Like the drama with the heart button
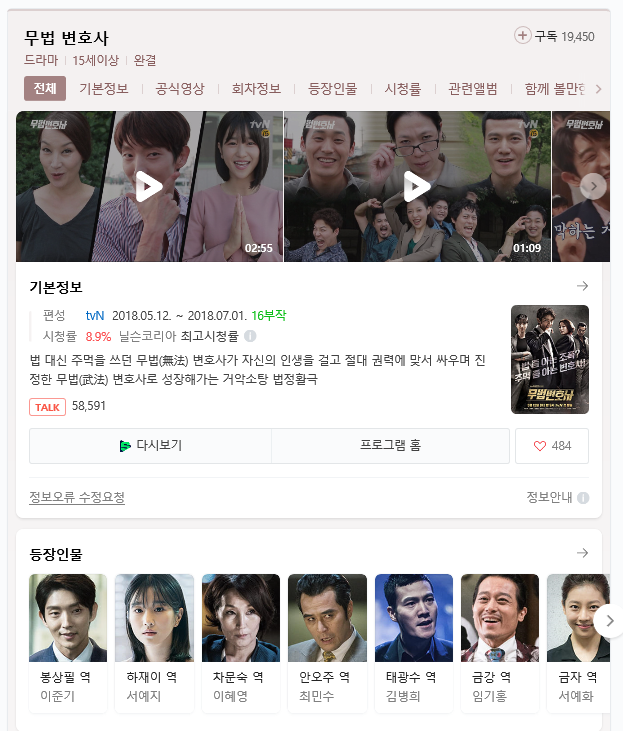 tap(552, 446)
